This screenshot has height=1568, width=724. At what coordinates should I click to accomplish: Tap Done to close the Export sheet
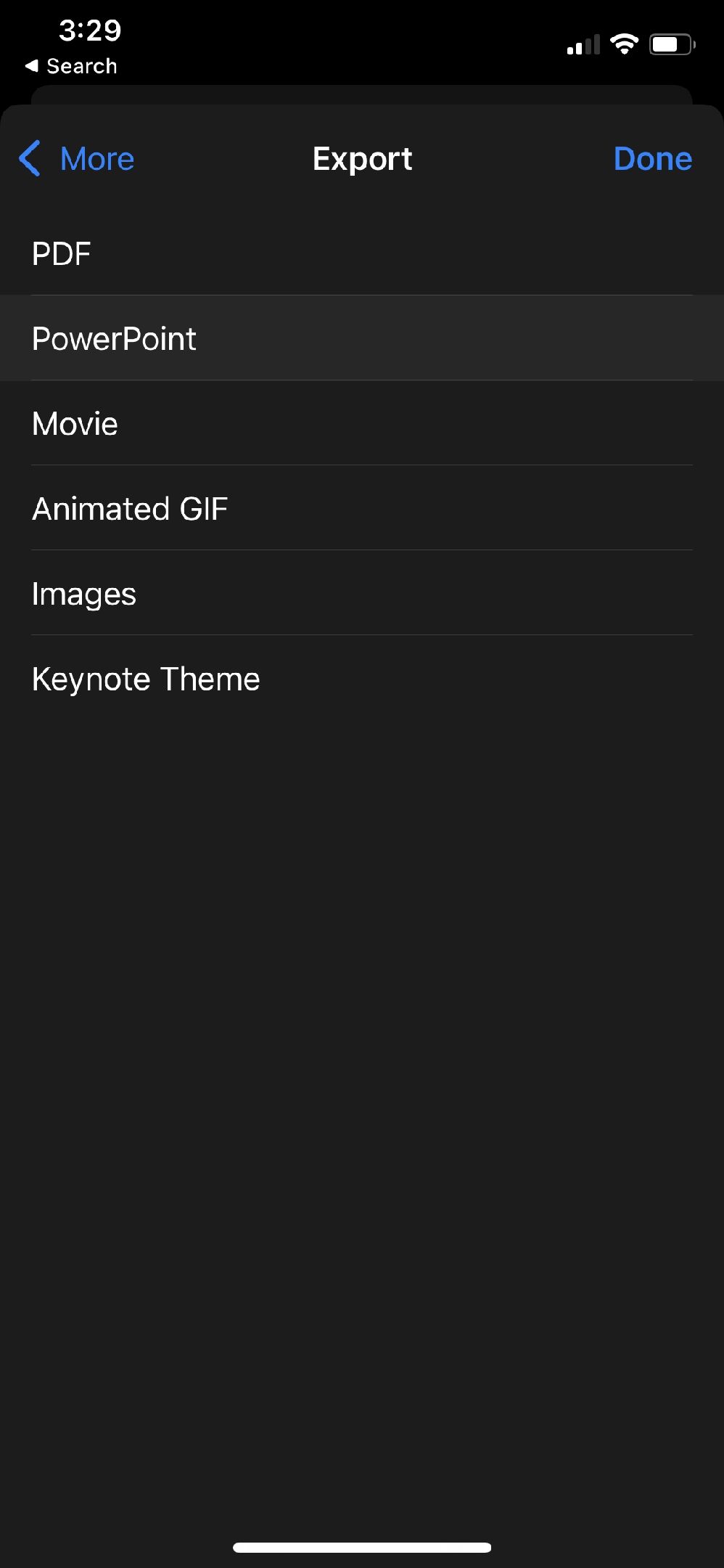651,158
